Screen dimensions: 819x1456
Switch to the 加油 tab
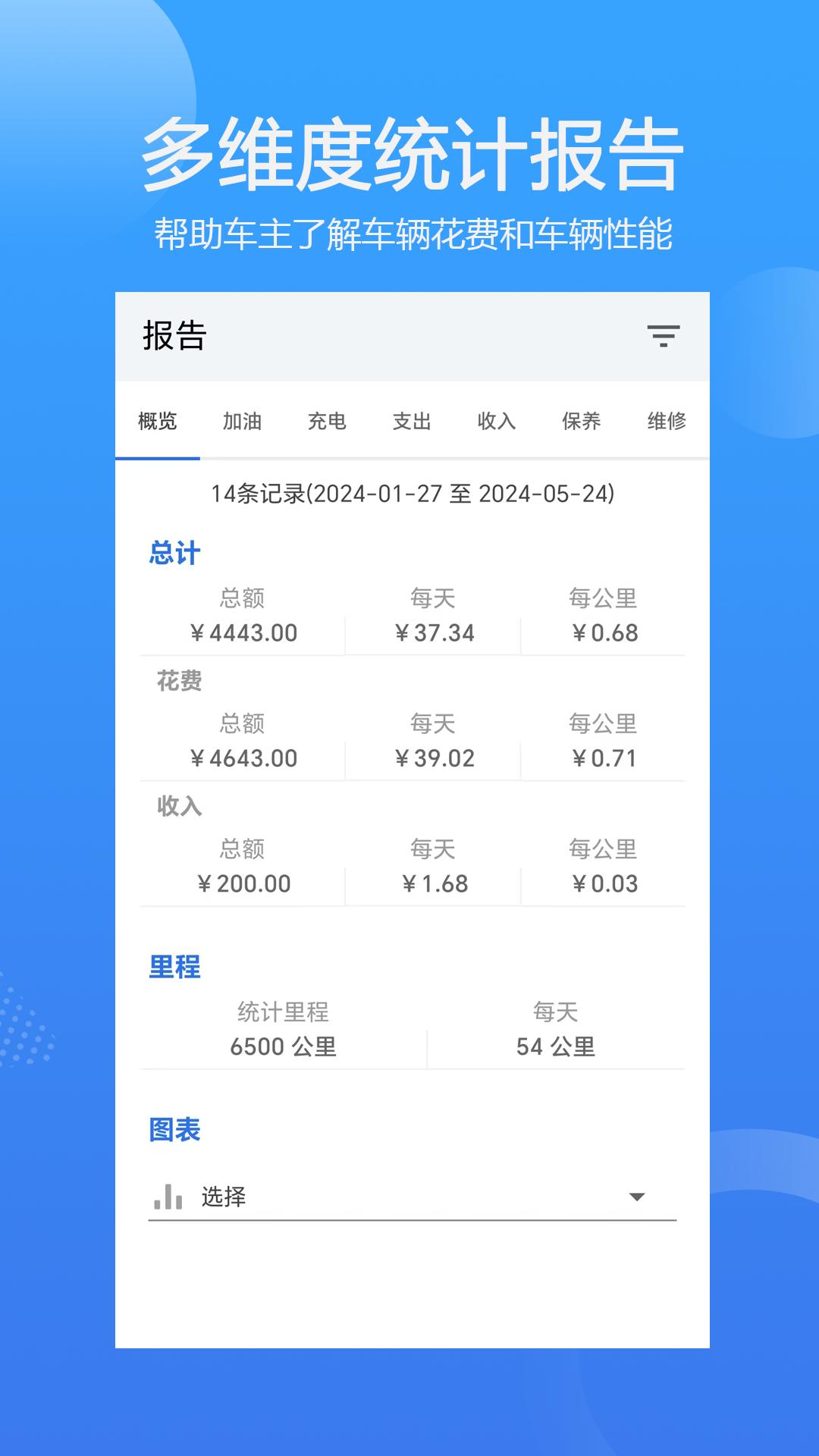click(241, 422)
